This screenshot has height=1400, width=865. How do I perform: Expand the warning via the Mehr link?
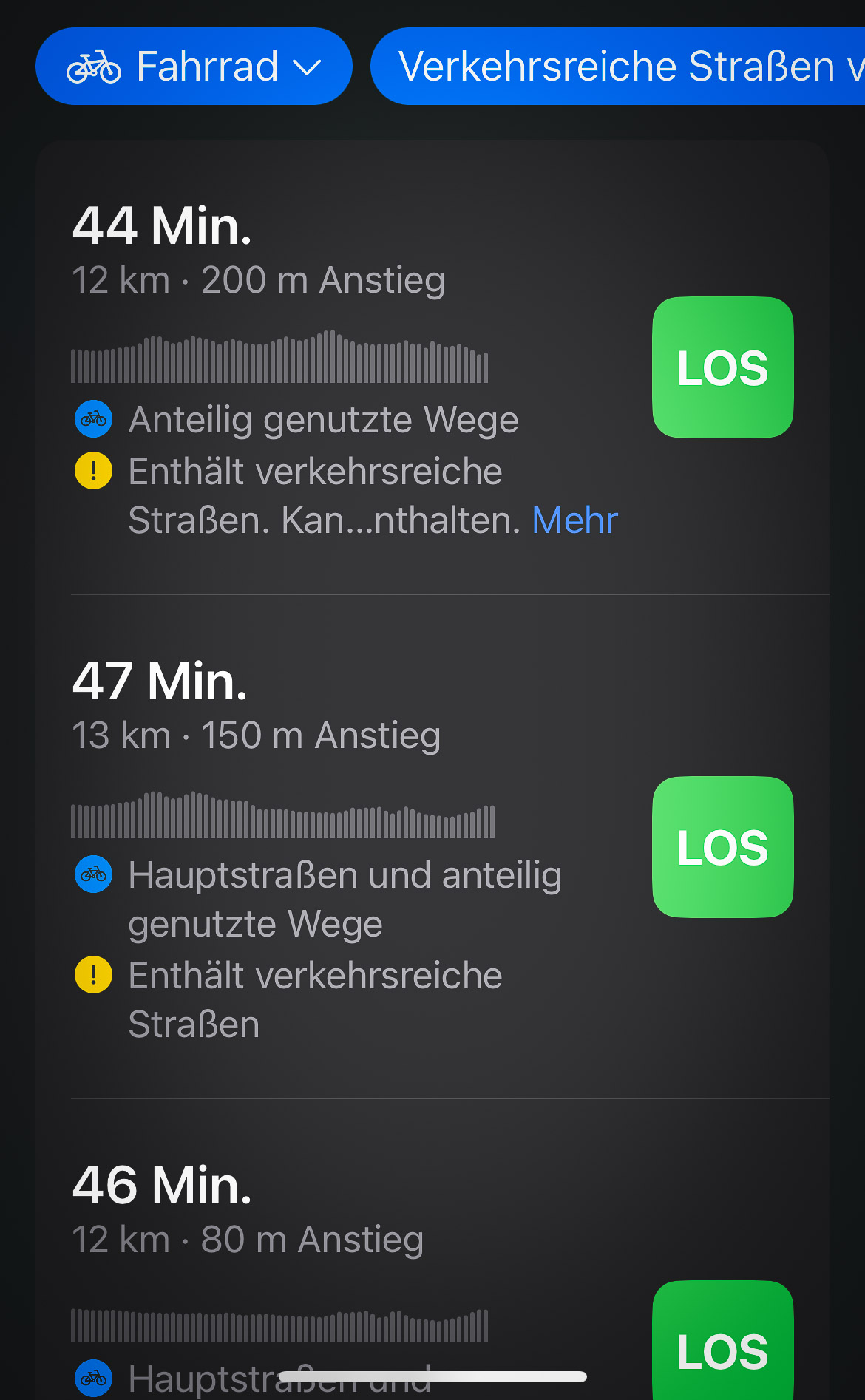tap(574, 520)
